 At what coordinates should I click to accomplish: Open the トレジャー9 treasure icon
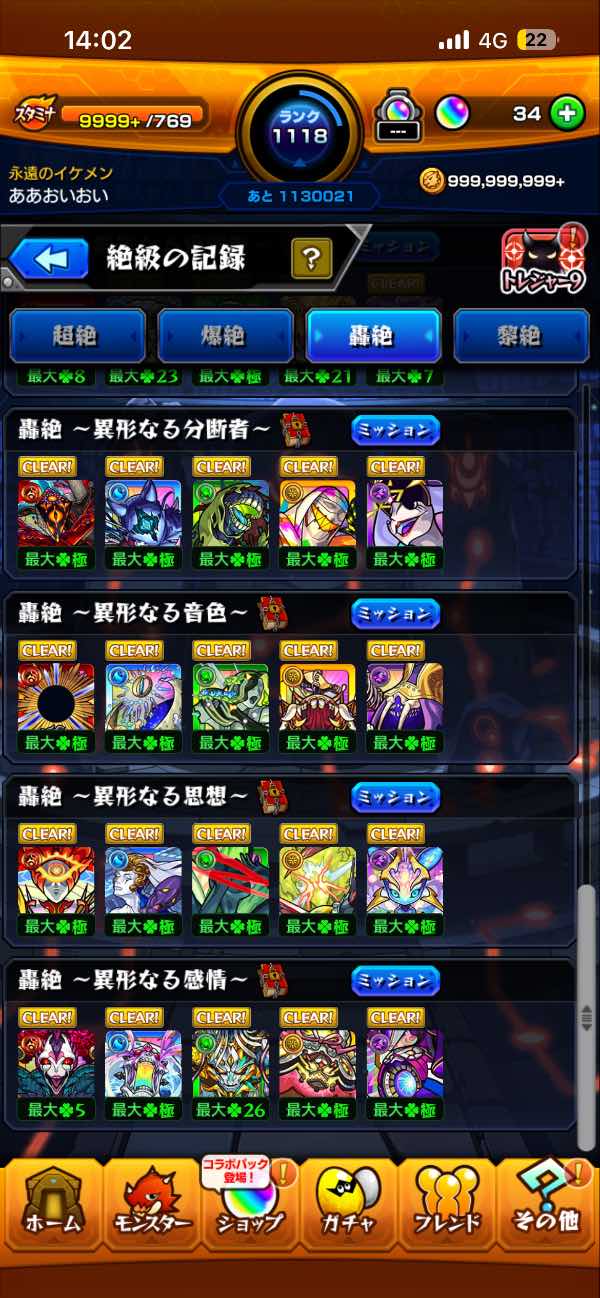(543, 263)
